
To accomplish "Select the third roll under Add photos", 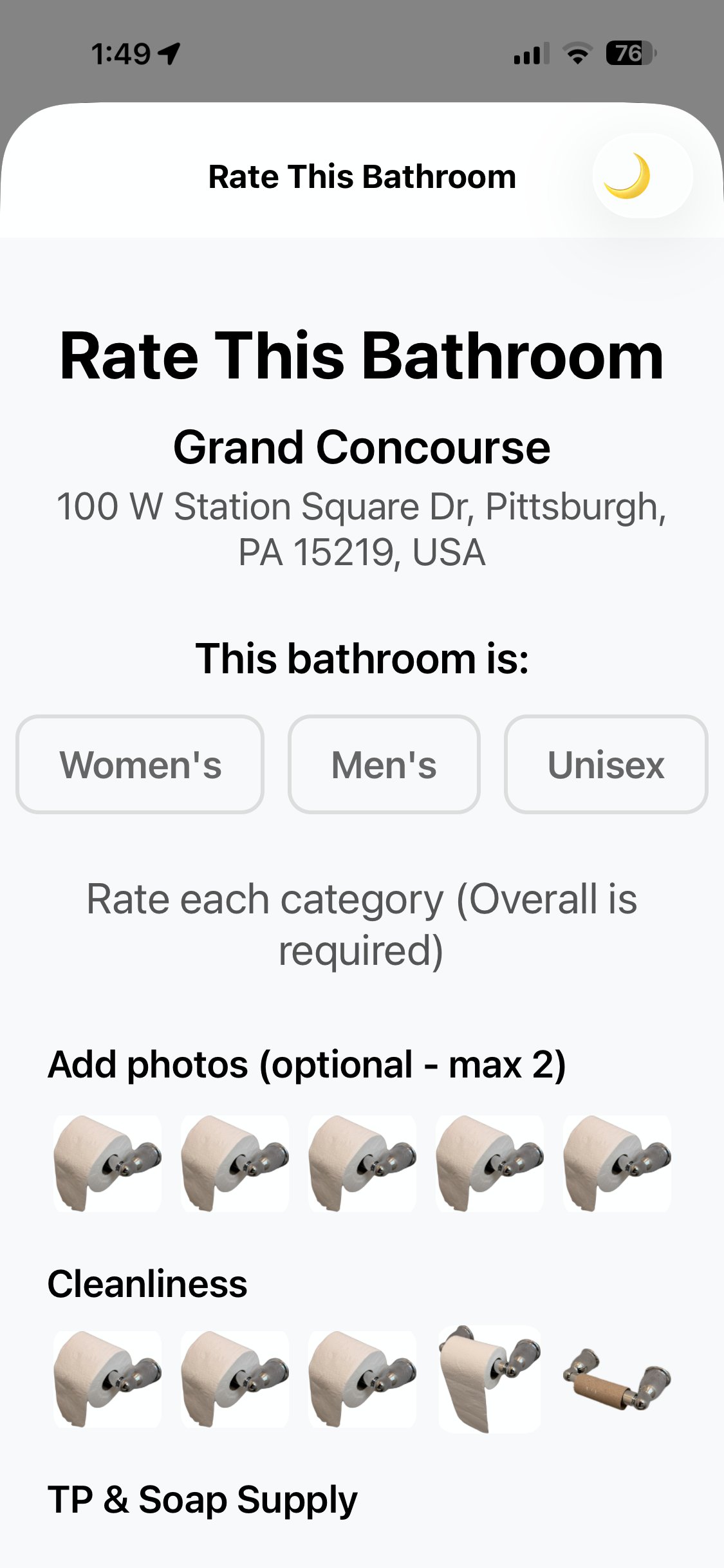I will click(362, 1163).
